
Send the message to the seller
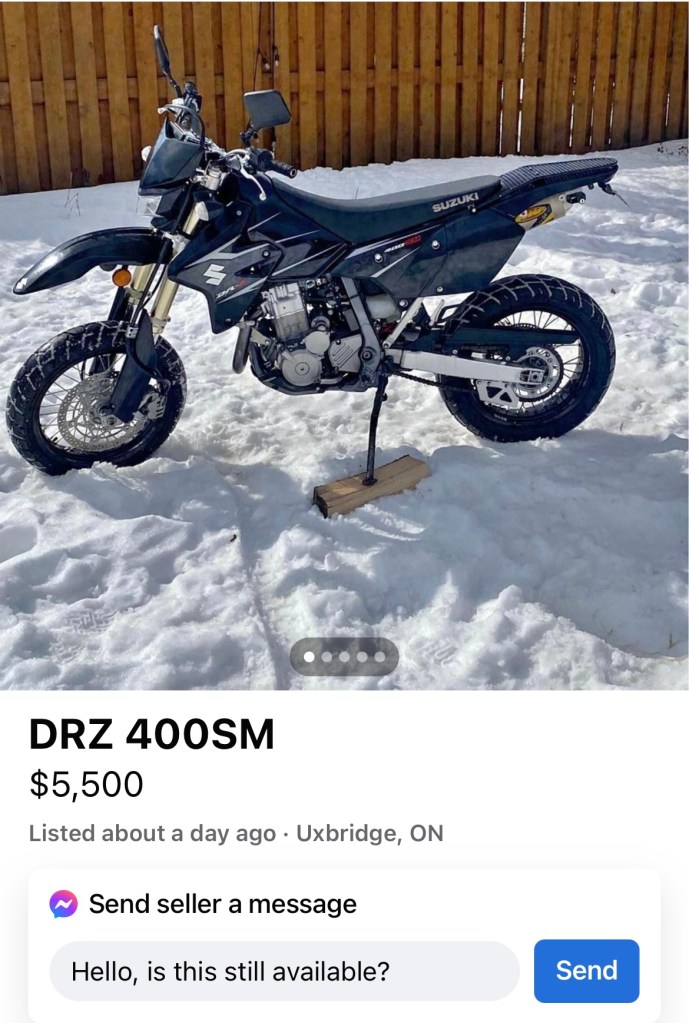click(x=586, y=970)
